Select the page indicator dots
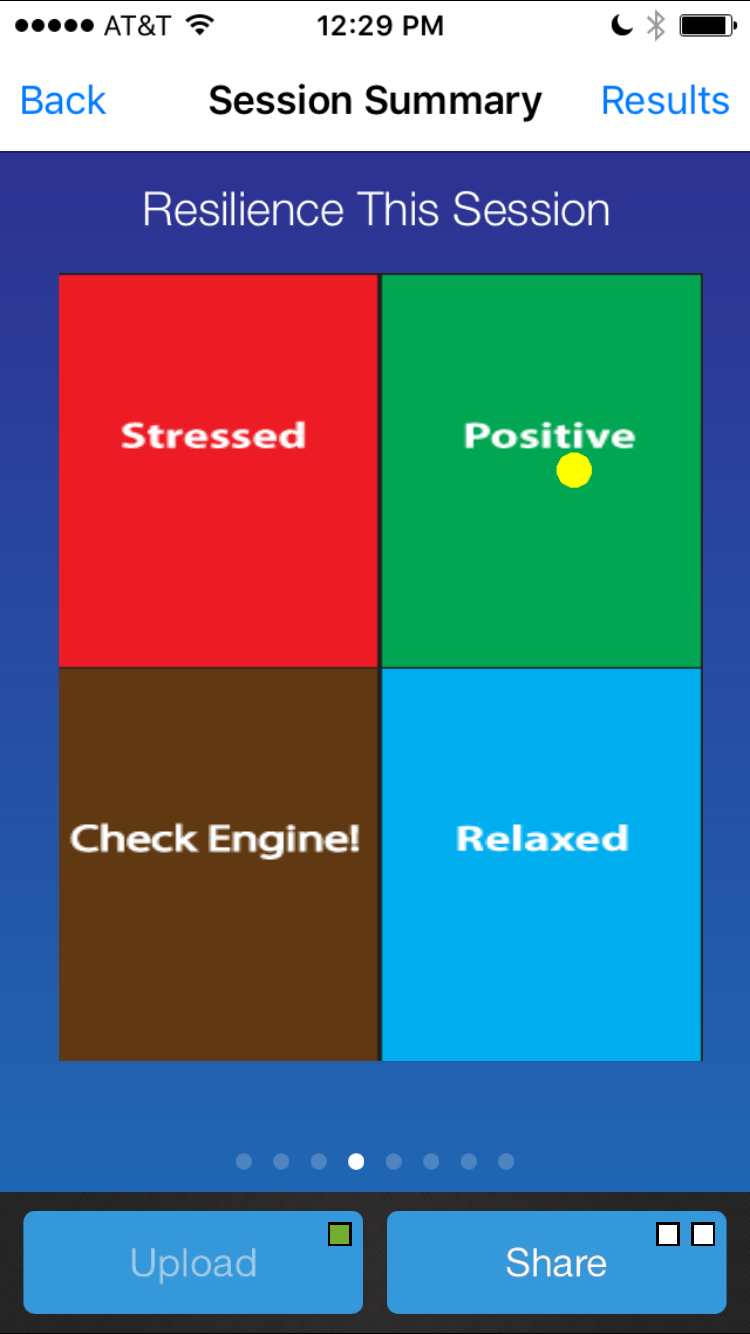The image size is (750, 1334). 375,1161
